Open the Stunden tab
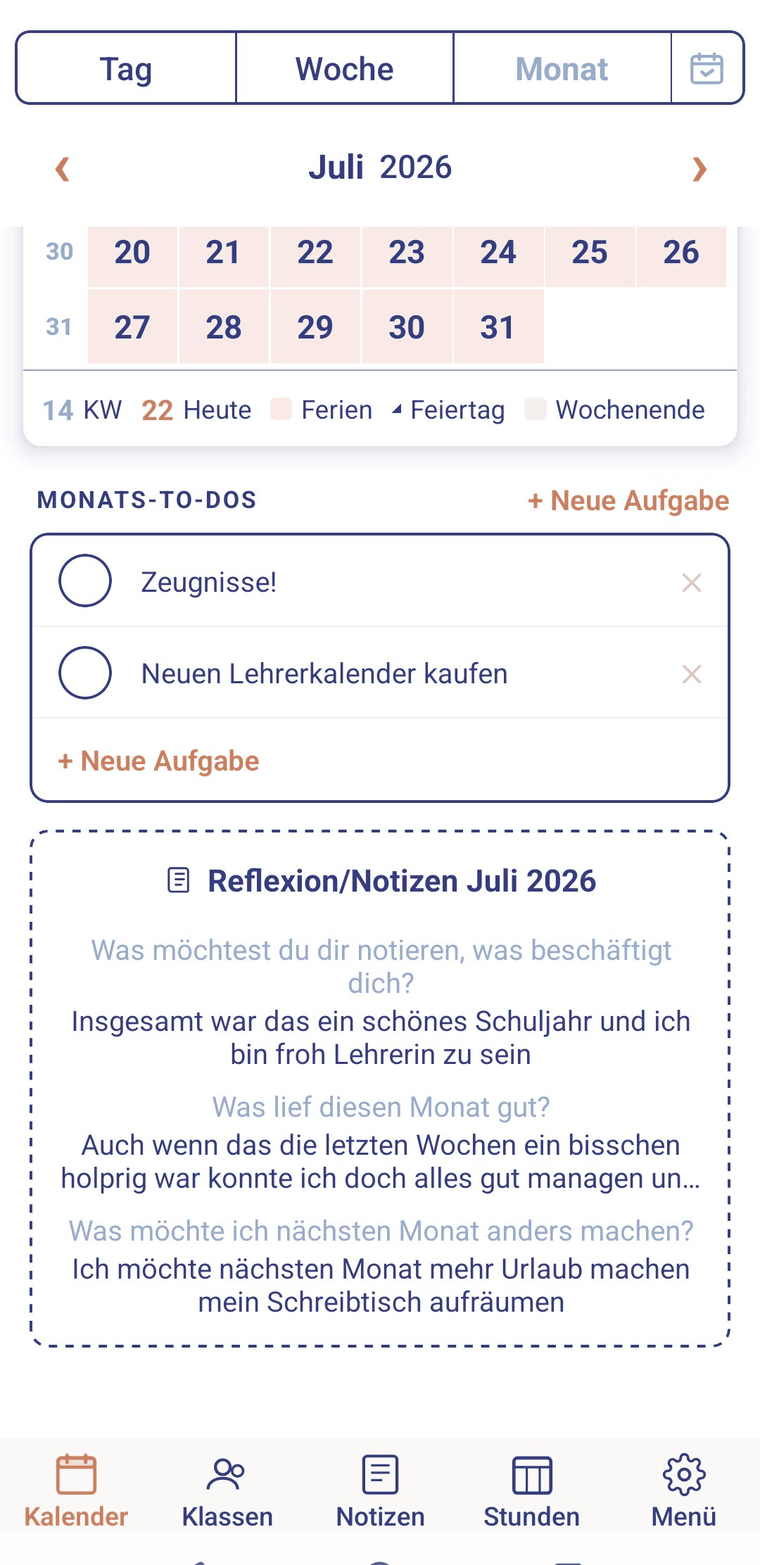This screenshot has height=1565, width=760. pos(532,1492)
